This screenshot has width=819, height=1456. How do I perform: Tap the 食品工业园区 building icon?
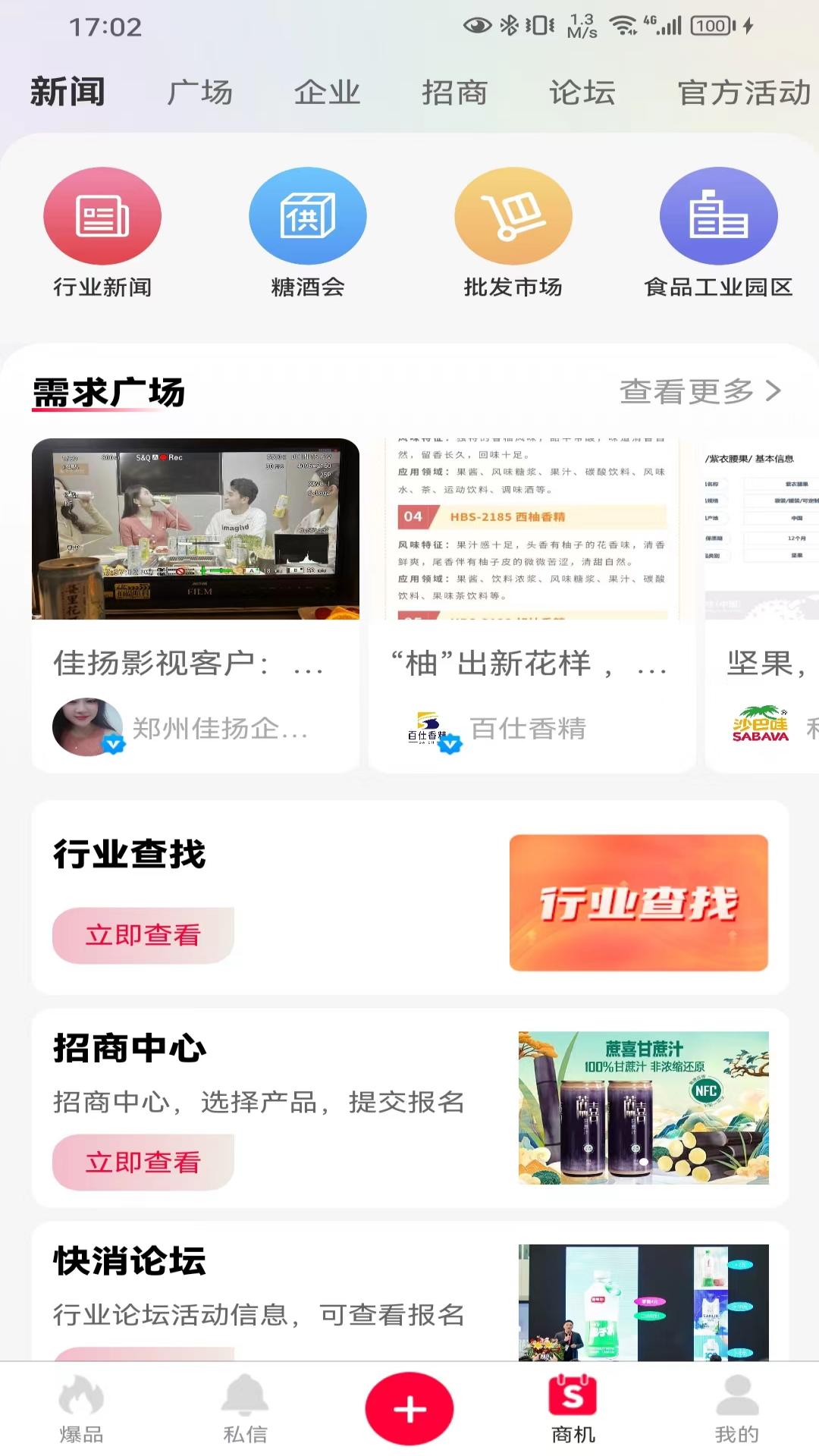718,216
